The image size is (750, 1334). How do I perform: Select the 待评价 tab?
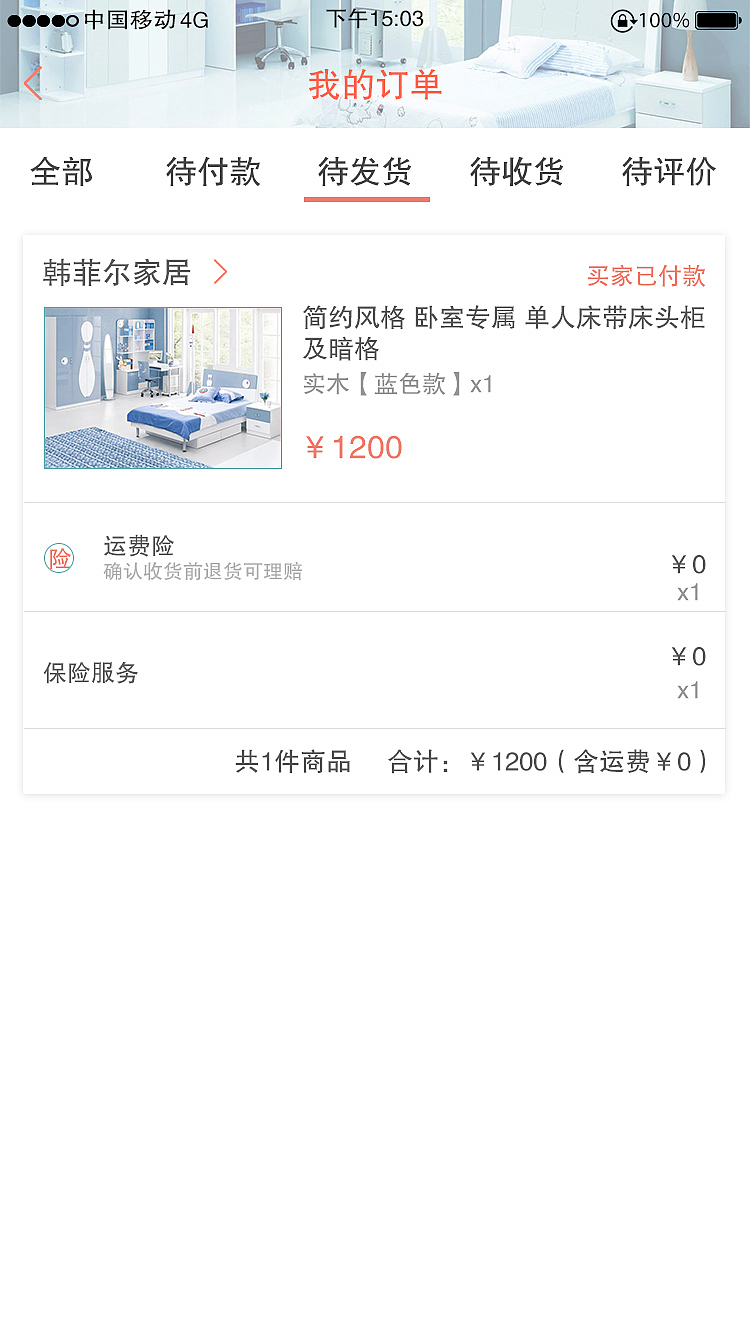pyautogui.click(x=668, y=172)
